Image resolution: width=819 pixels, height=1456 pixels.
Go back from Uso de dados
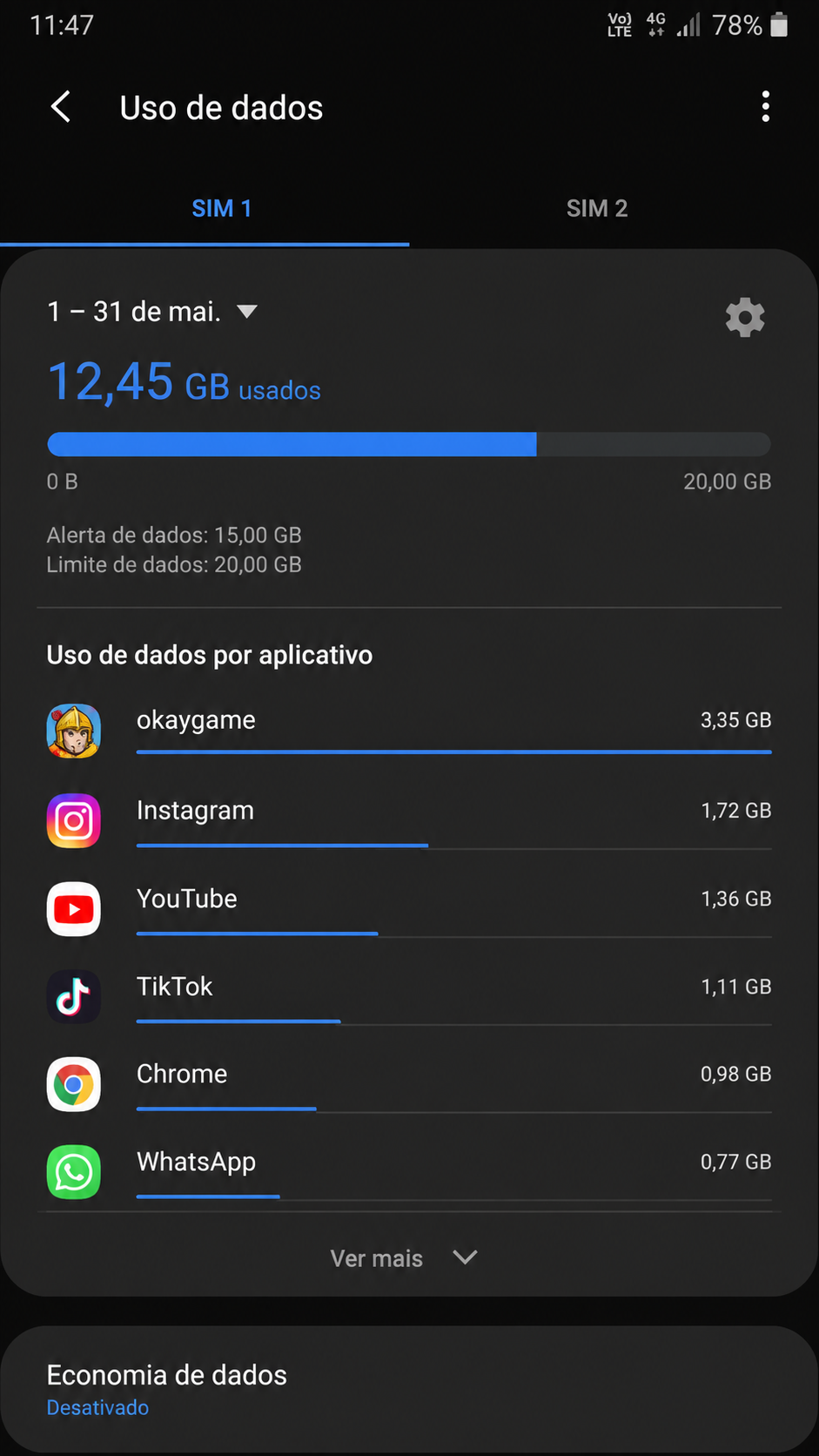pyautogui.click(x=61, y=107)
